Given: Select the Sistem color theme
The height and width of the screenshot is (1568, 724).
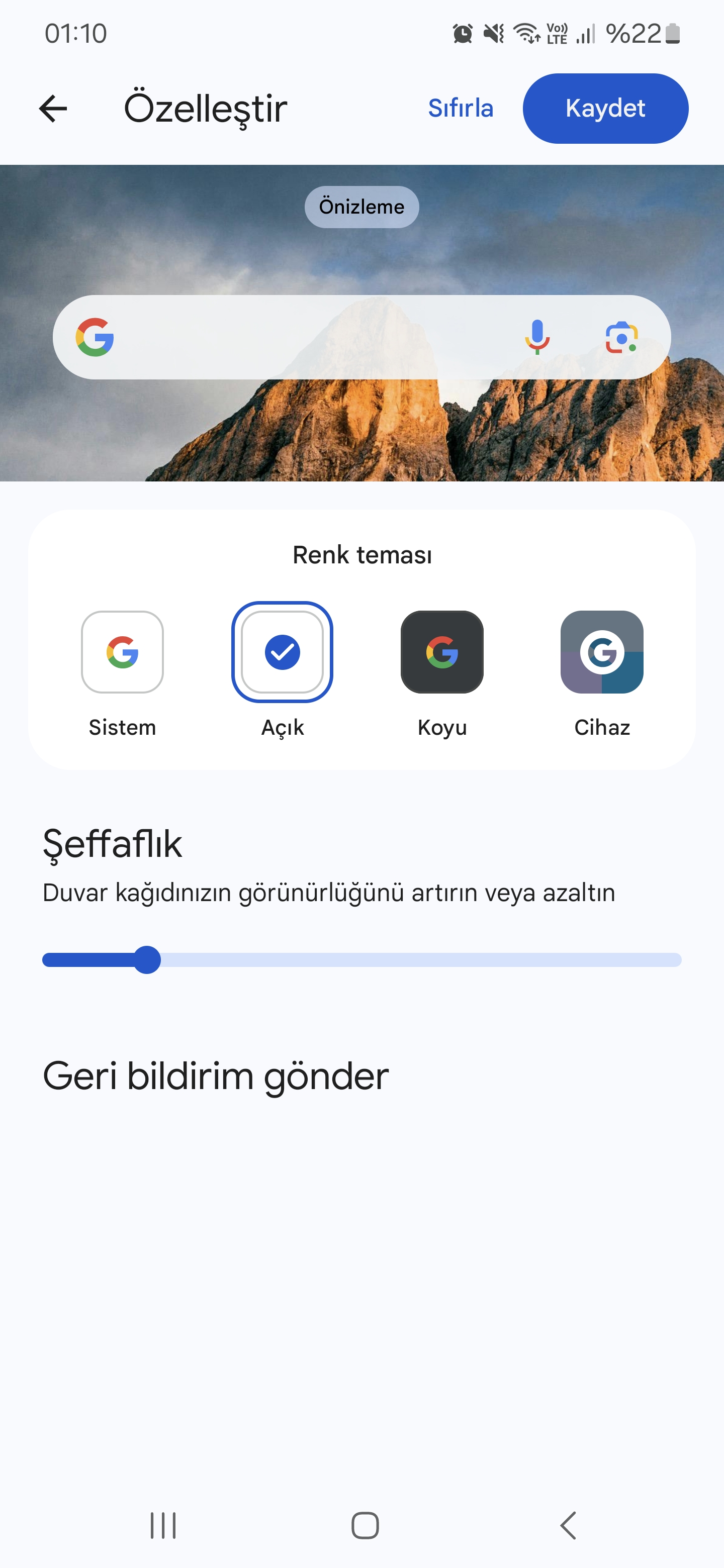Looking at the screenshot, I should (x=122, y=652).
